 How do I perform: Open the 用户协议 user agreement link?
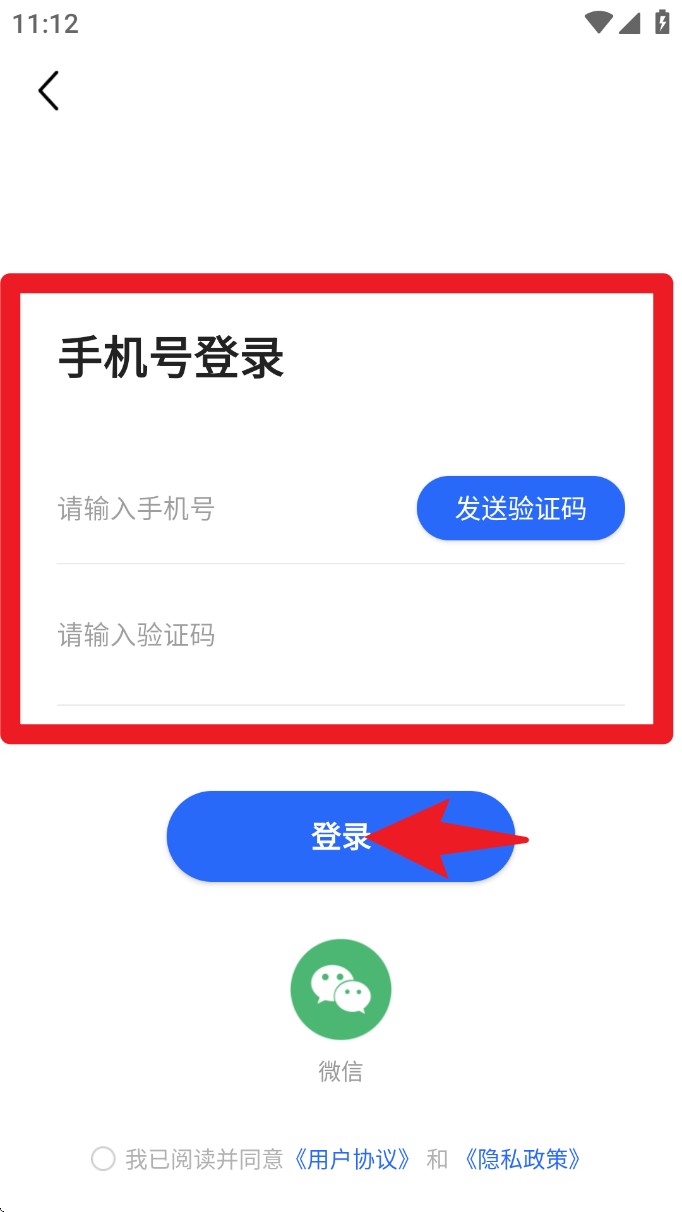[x=352, y=1159]
